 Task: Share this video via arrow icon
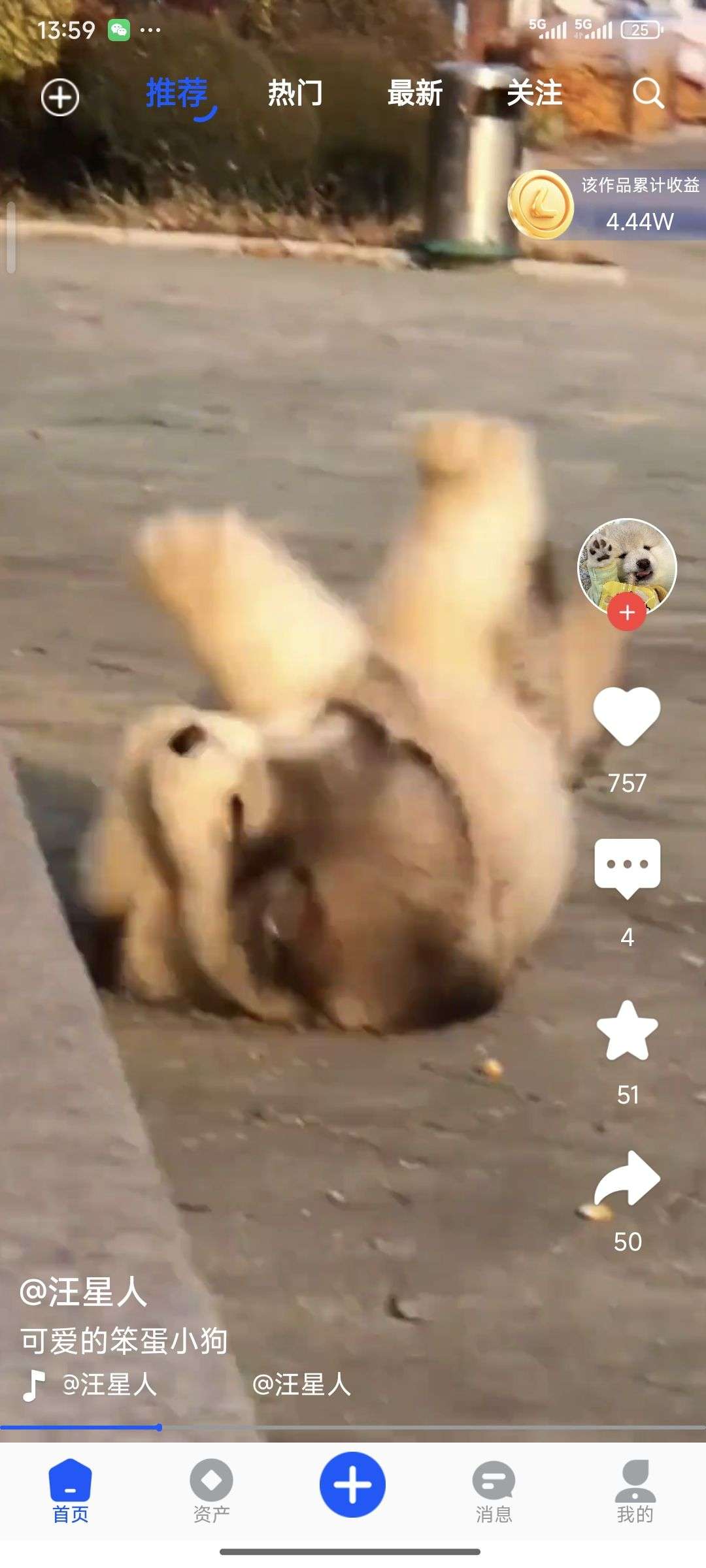click(627, 1179)
